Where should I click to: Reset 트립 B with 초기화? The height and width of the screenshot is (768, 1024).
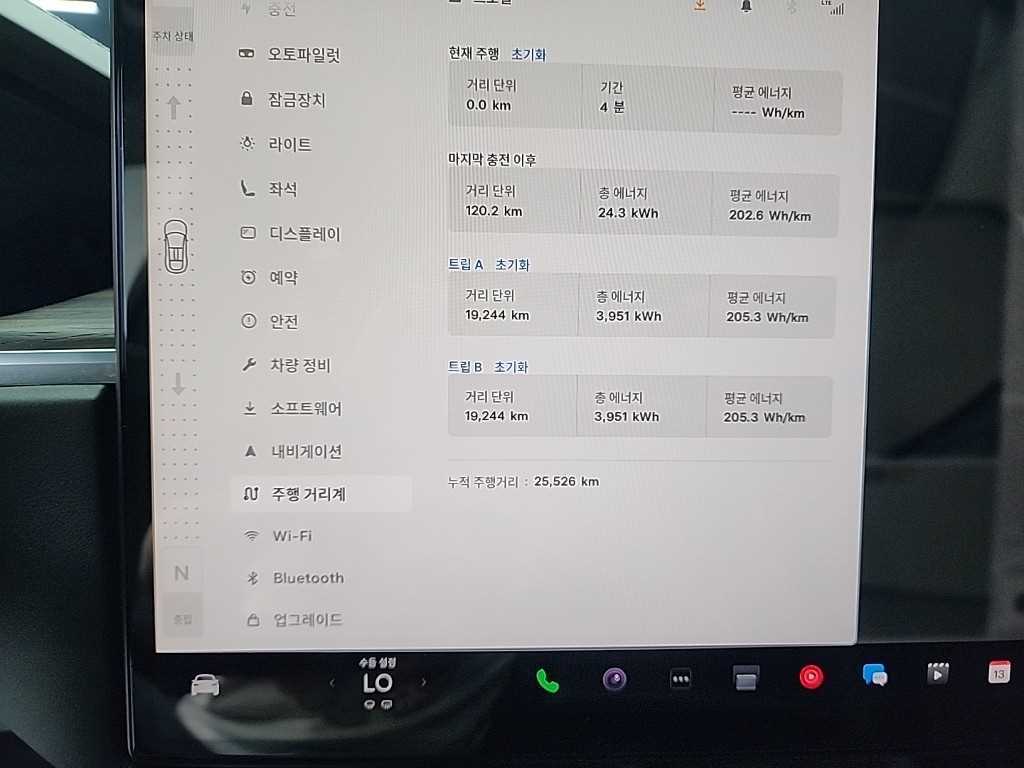tap(510, 367)
